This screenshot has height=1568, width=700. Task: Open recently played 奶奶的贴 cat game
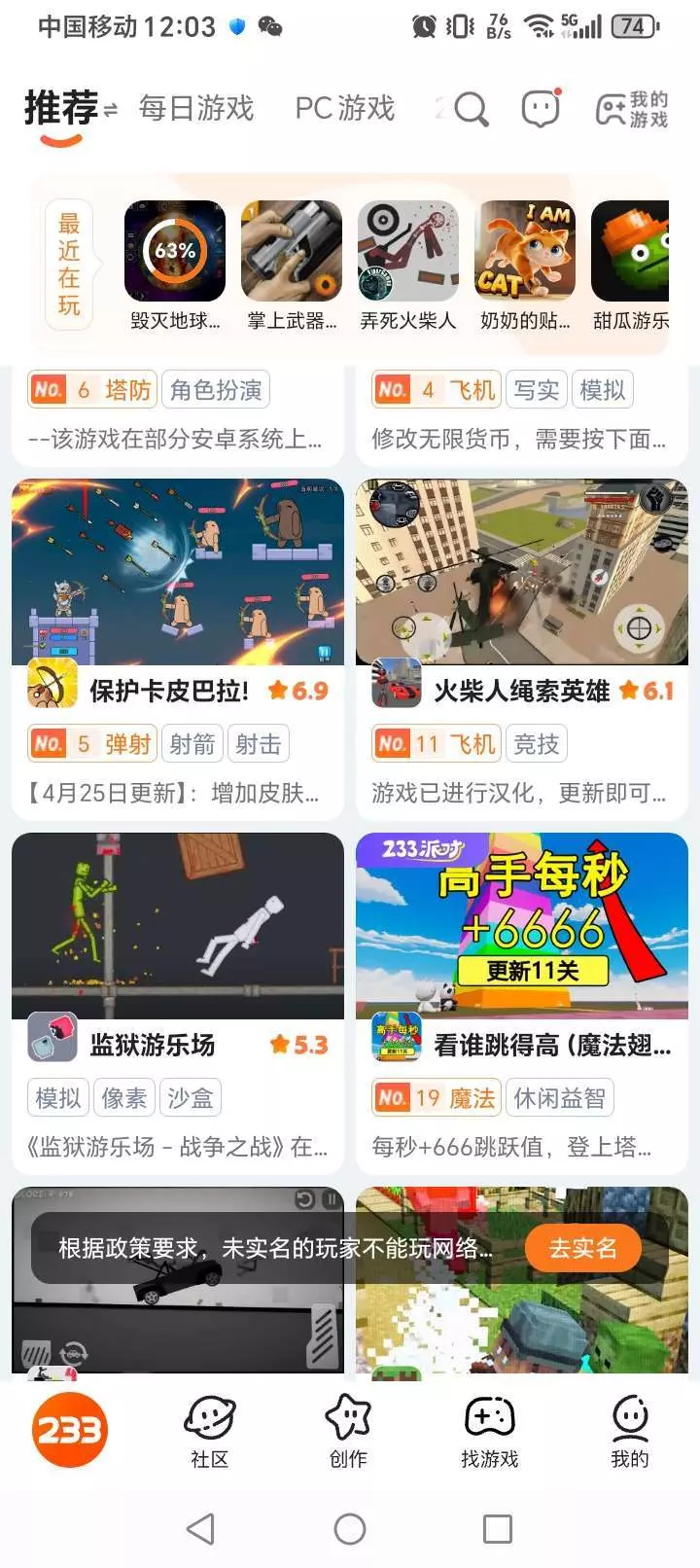point(525,252)
